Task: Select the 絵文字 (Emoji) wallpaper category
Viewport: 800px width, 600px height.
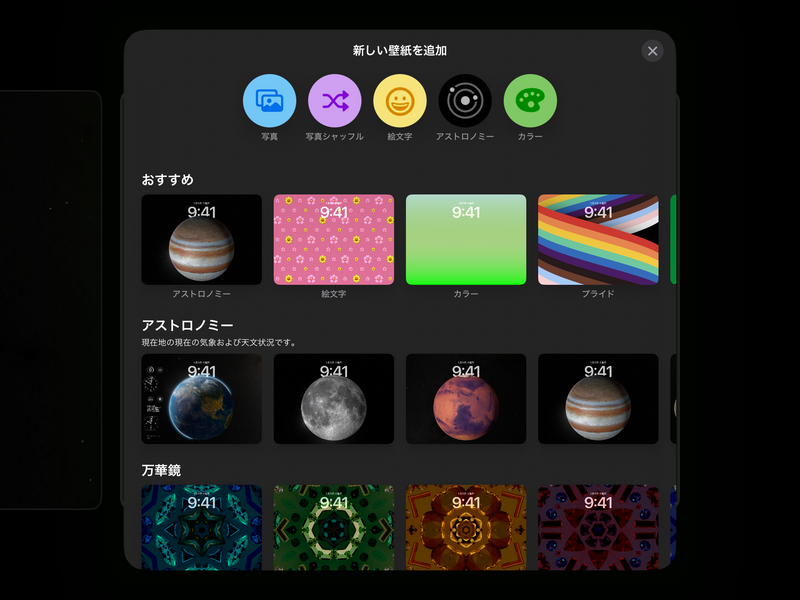Action: point(400,101)
